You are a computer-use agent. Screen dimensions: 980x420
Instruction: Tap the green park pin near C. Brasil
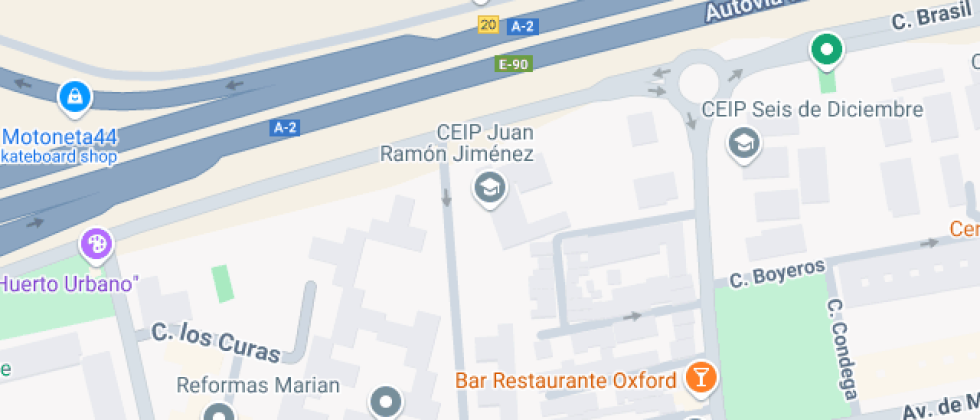pyautogui.click(x=827, y=50)
